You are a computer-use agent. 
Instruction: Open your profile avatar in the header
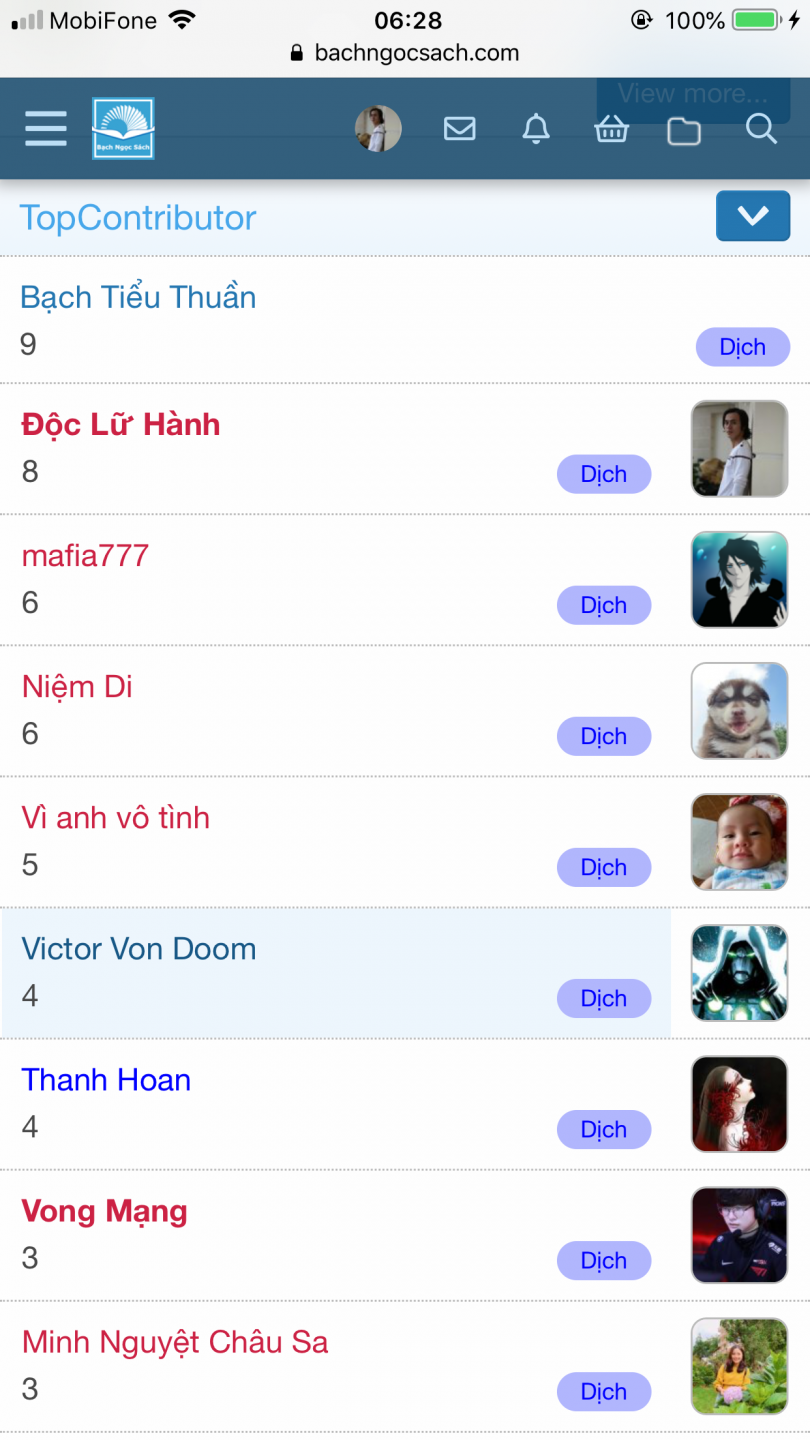point(378,129)
